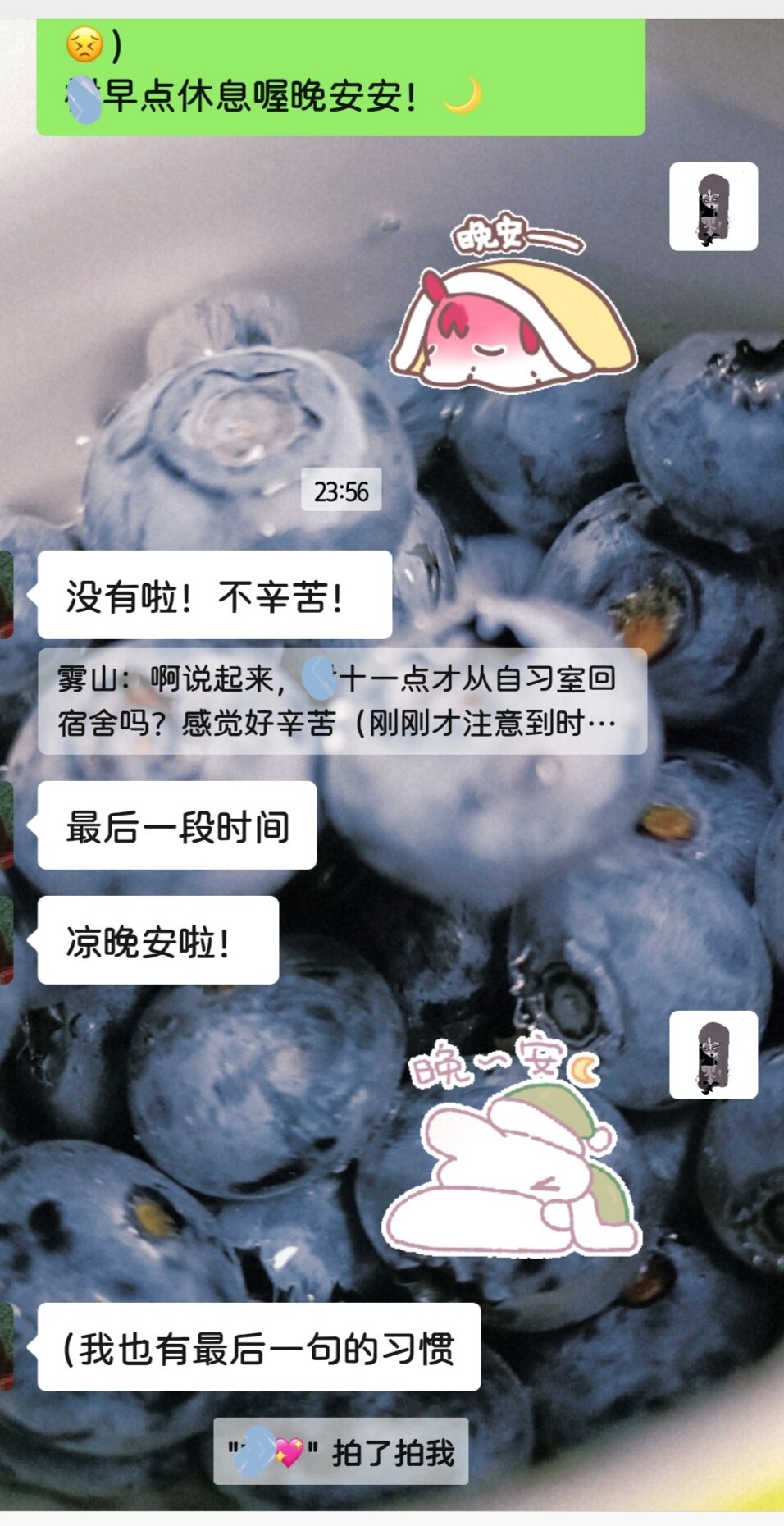Open the quoted message from 霁山
The image size is (784, 1526).
point(341,701)
